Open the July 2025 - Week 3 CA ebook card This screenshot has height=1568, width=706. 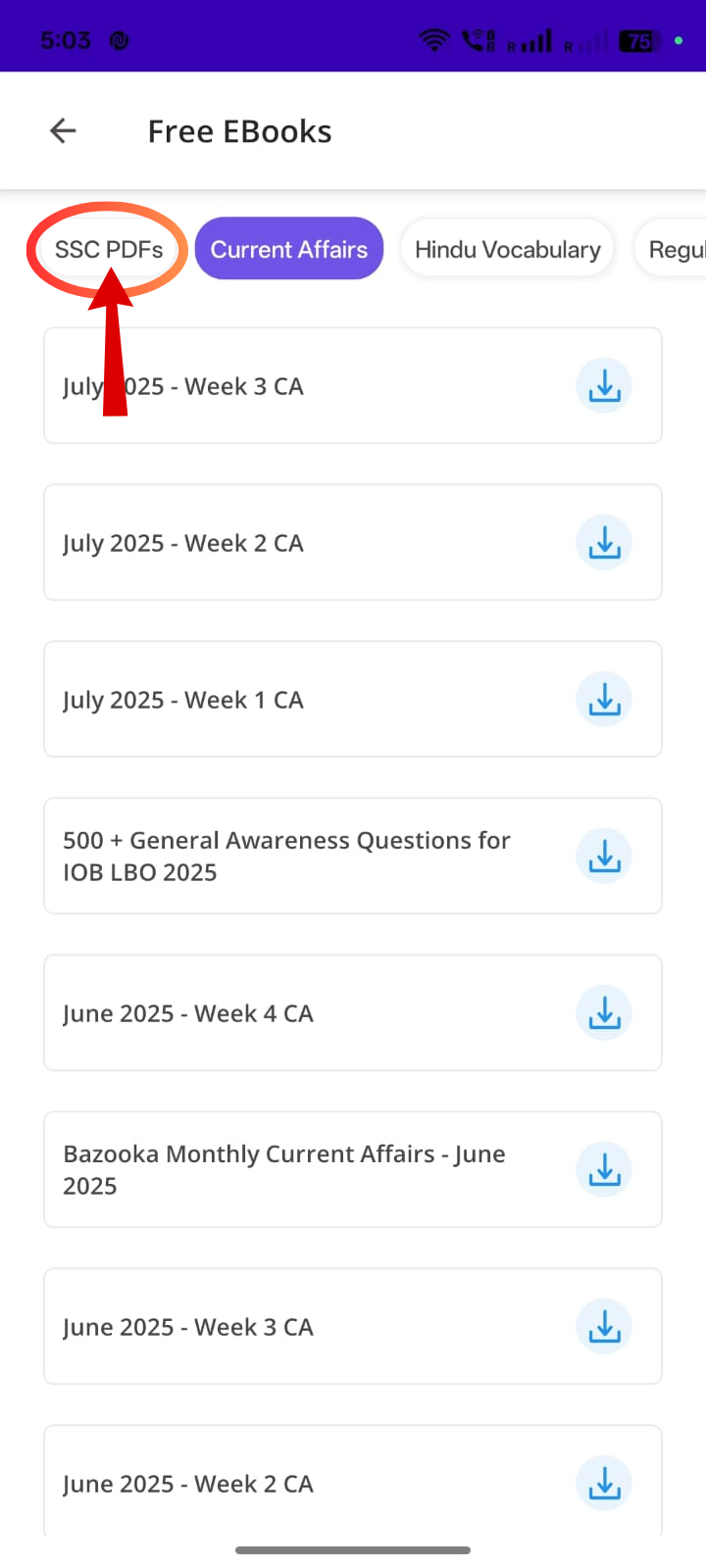(294, 385)
